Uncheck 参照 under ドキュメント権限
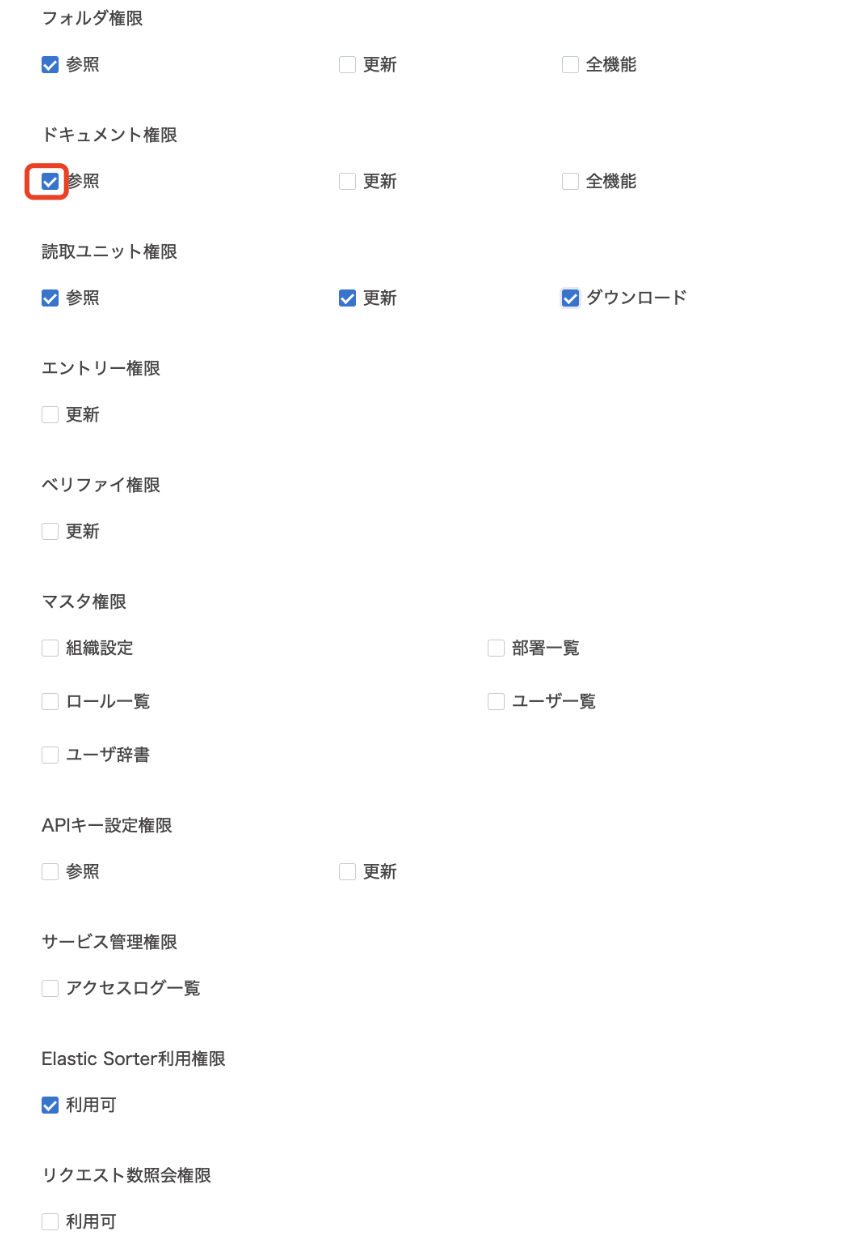Image resolution: width=868 pixels, height=1256 pixels. [x=50, y=182]
